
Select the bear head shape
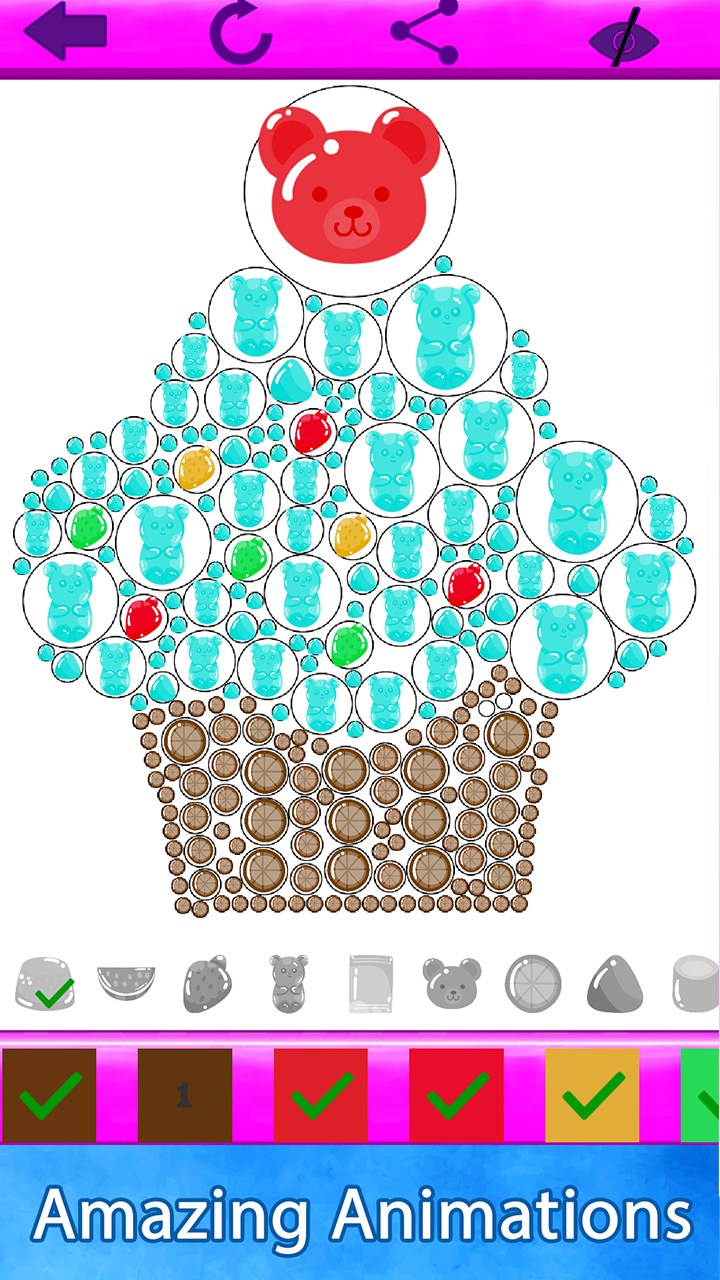pos(451,983)
